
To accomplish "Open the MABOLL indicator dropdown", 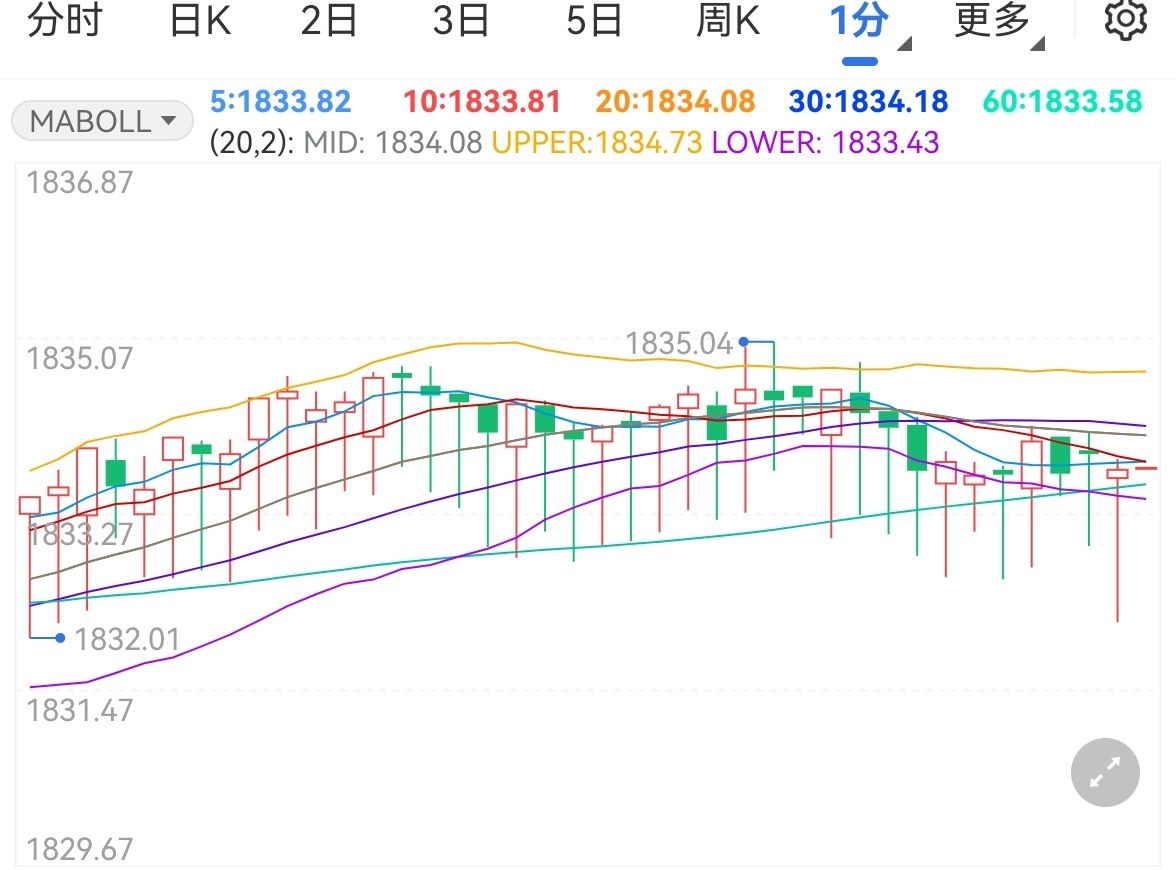I will point(102,122).
